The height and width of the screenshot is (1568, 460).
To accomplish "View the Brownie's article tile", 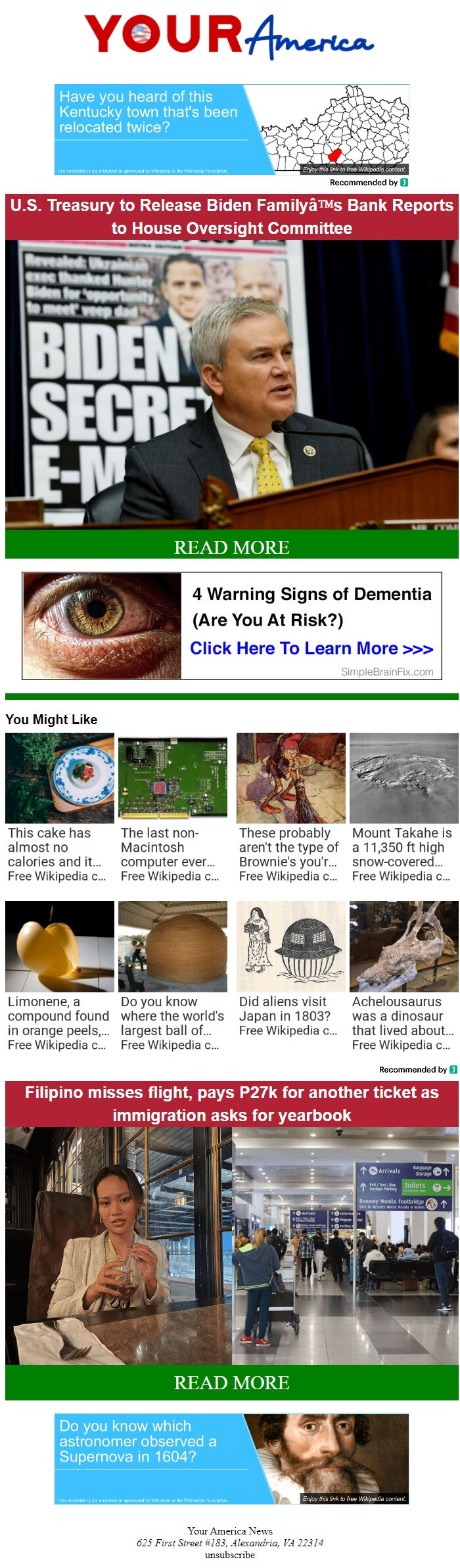I will (290, 808).
